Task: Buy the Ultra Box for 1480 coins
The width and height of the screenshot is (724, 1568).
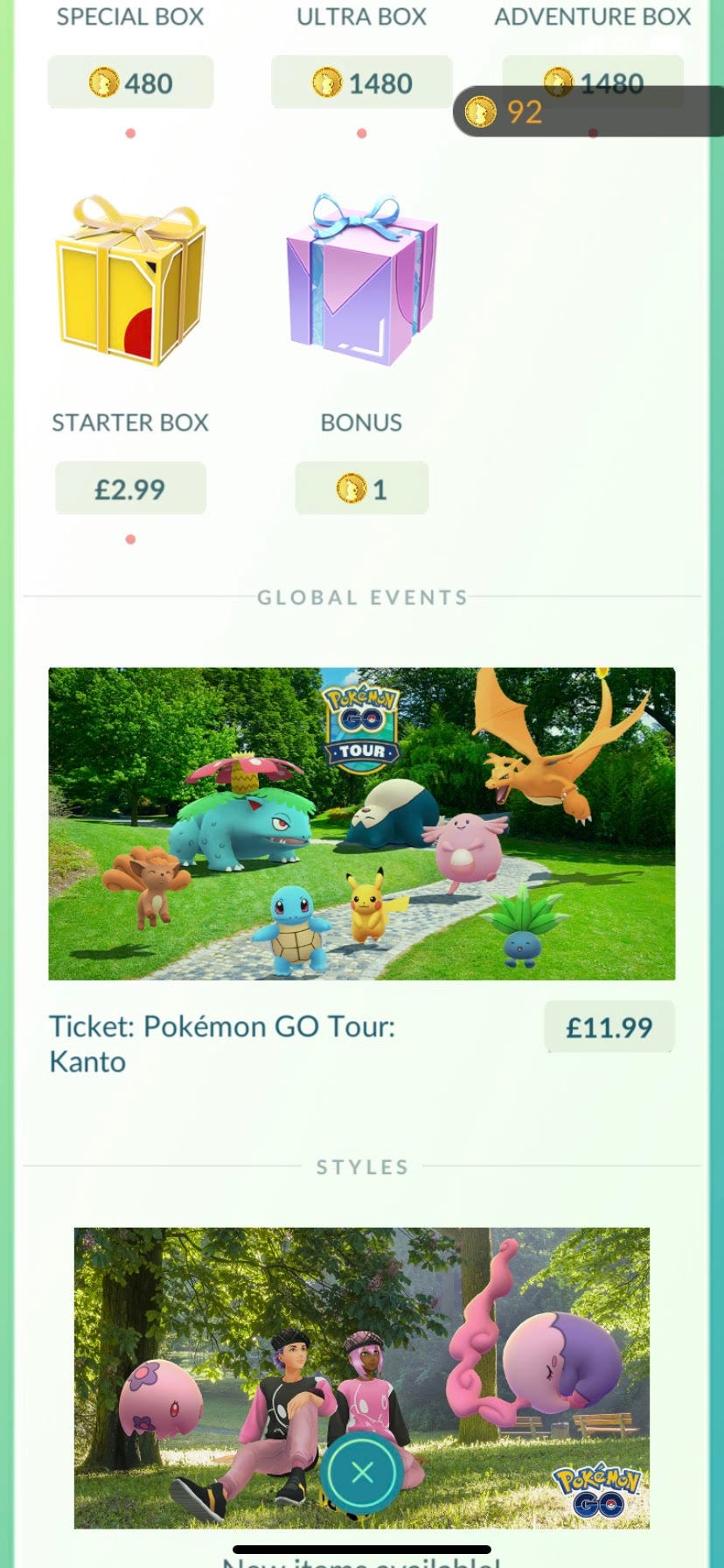Action: coord(361,83)
